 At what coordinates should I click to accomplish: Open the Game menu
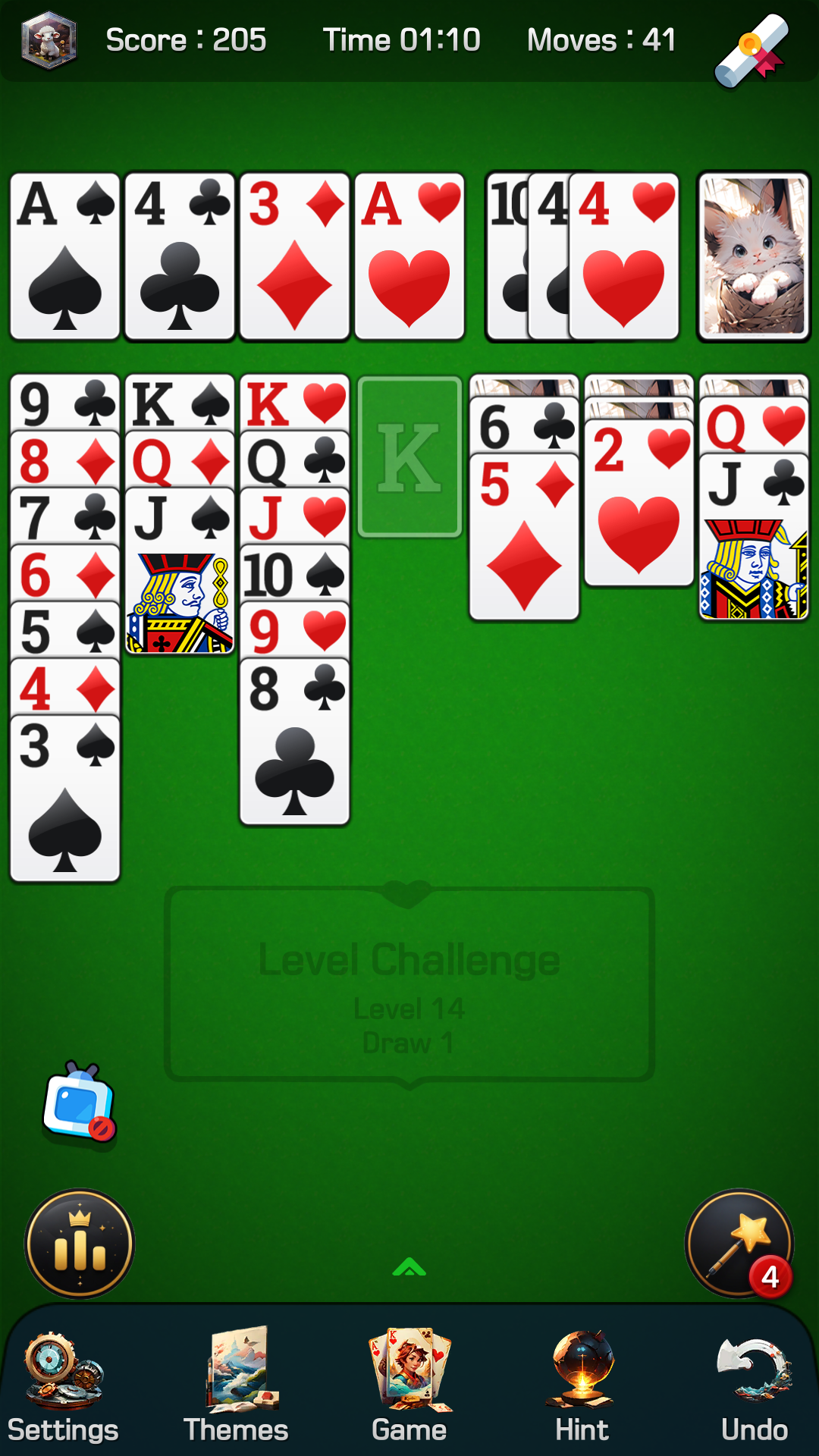pos(409,1389)
